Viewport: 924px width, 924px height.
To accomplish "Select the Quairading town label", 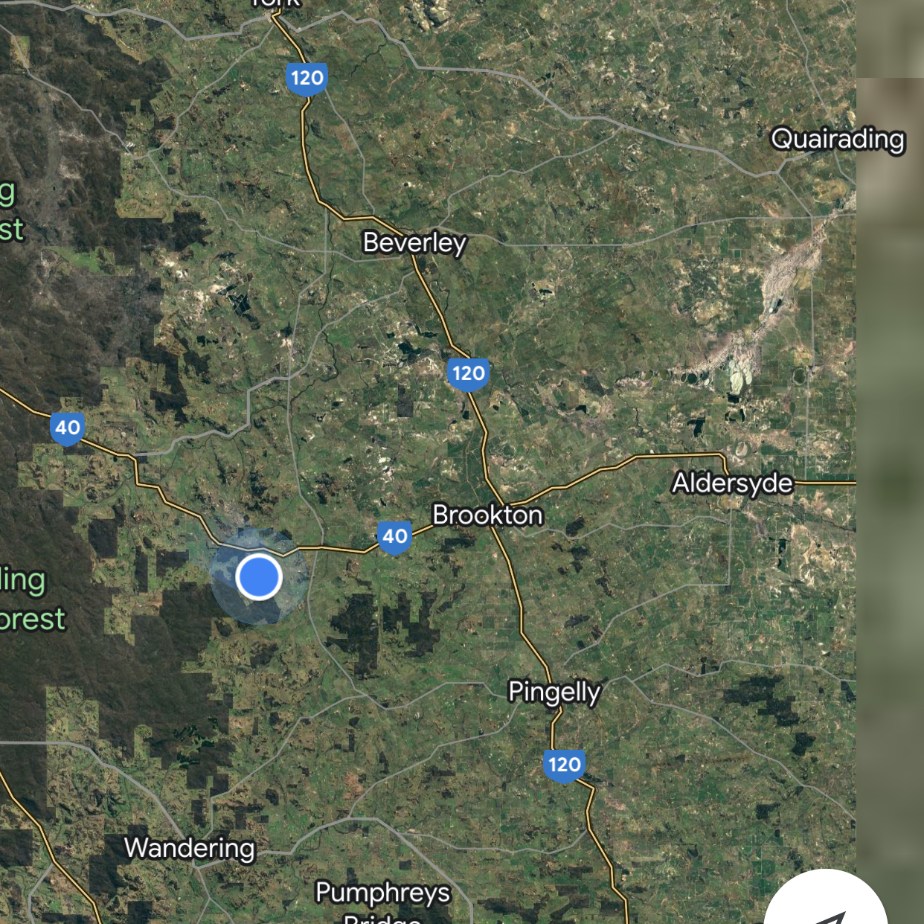I will (837, 139).
